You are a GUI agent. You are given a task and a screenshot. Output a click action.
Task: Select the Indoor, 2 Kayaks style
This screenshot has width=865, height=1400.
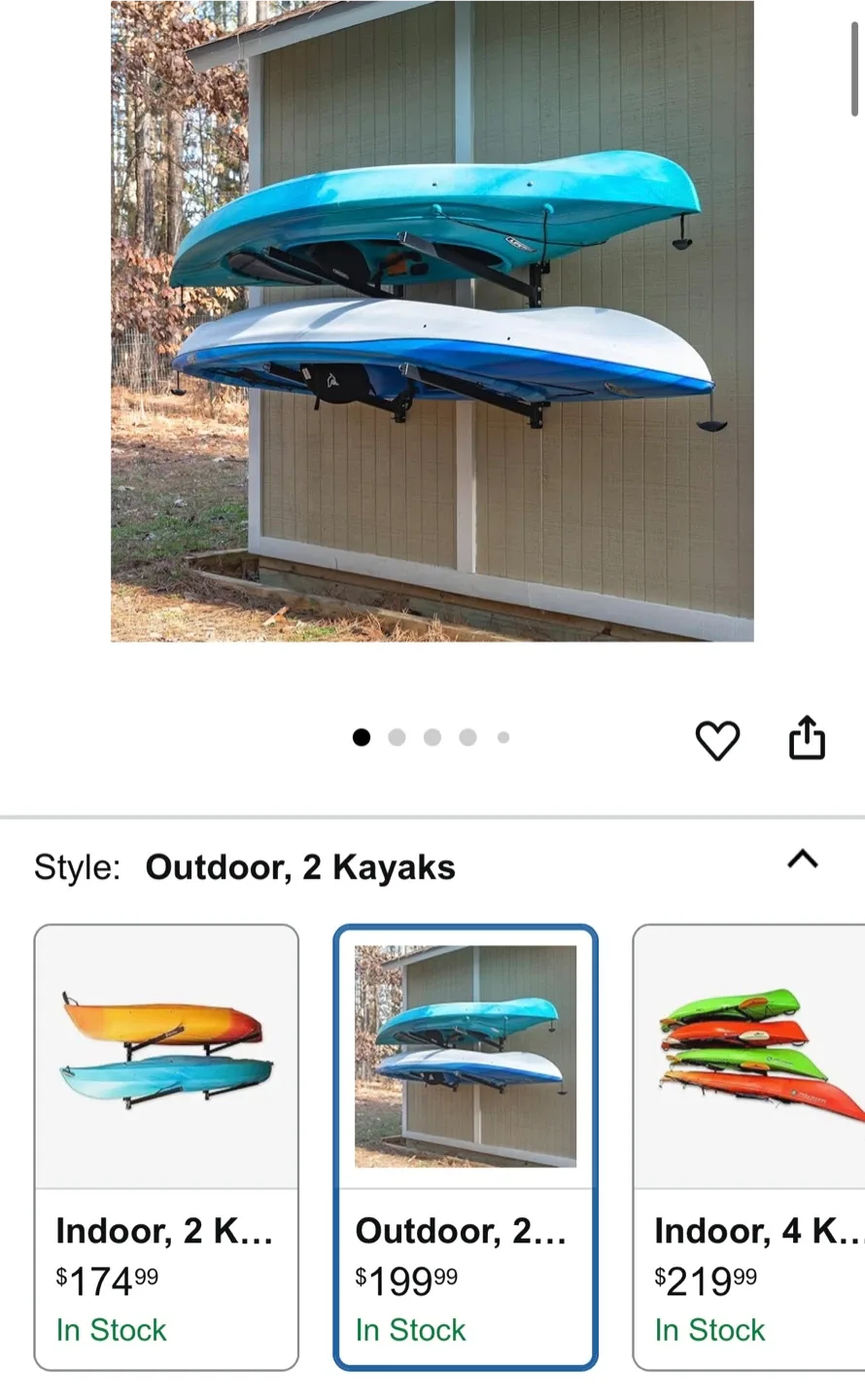click(166, 1147)
